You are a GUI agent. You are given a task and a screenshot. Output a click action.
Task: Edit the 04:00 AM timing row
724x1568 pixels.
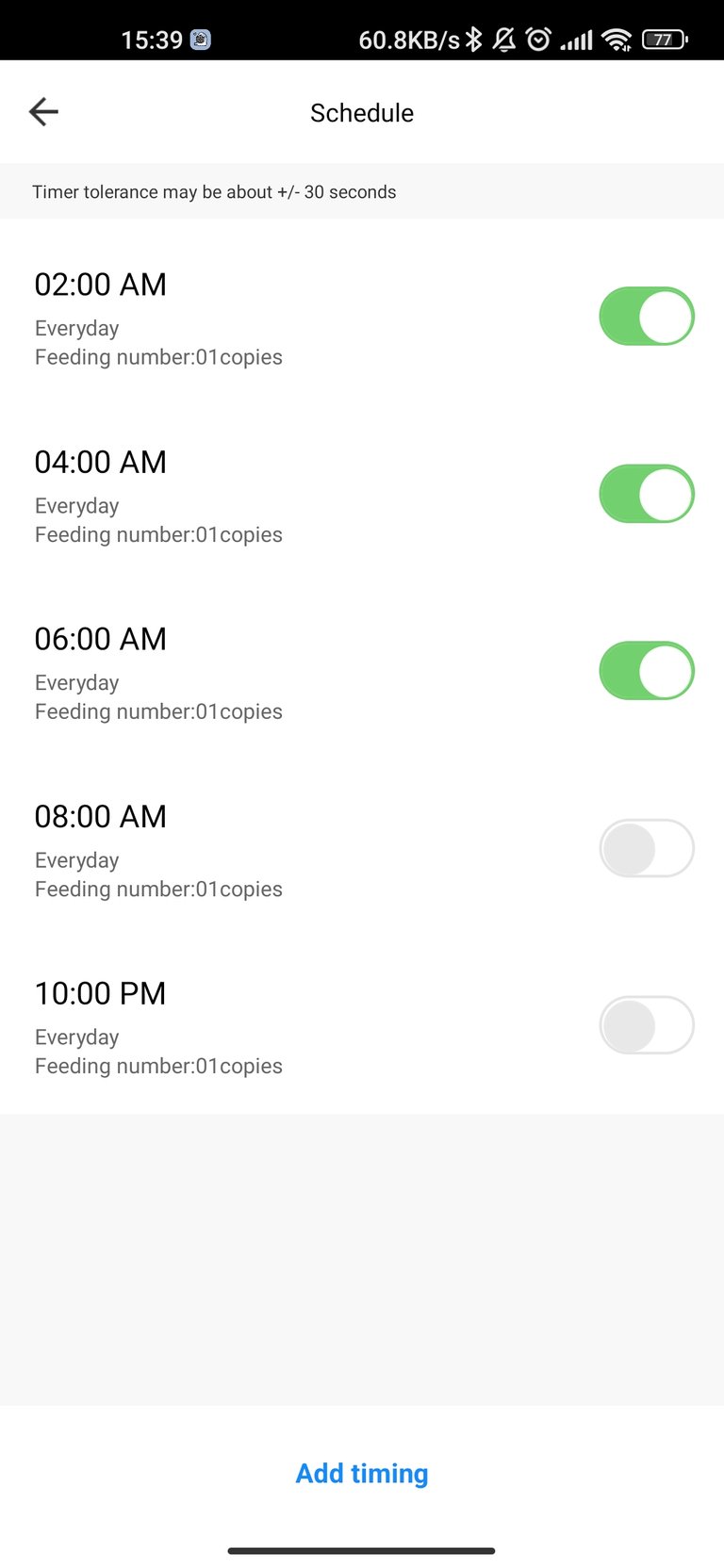362,495
